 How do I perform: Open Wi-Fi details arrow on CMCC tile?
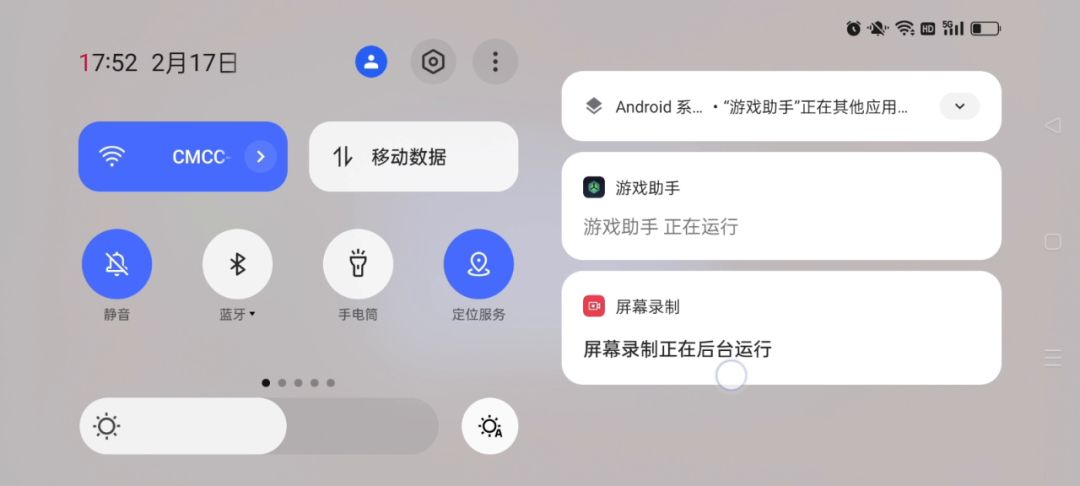(260, 156)
